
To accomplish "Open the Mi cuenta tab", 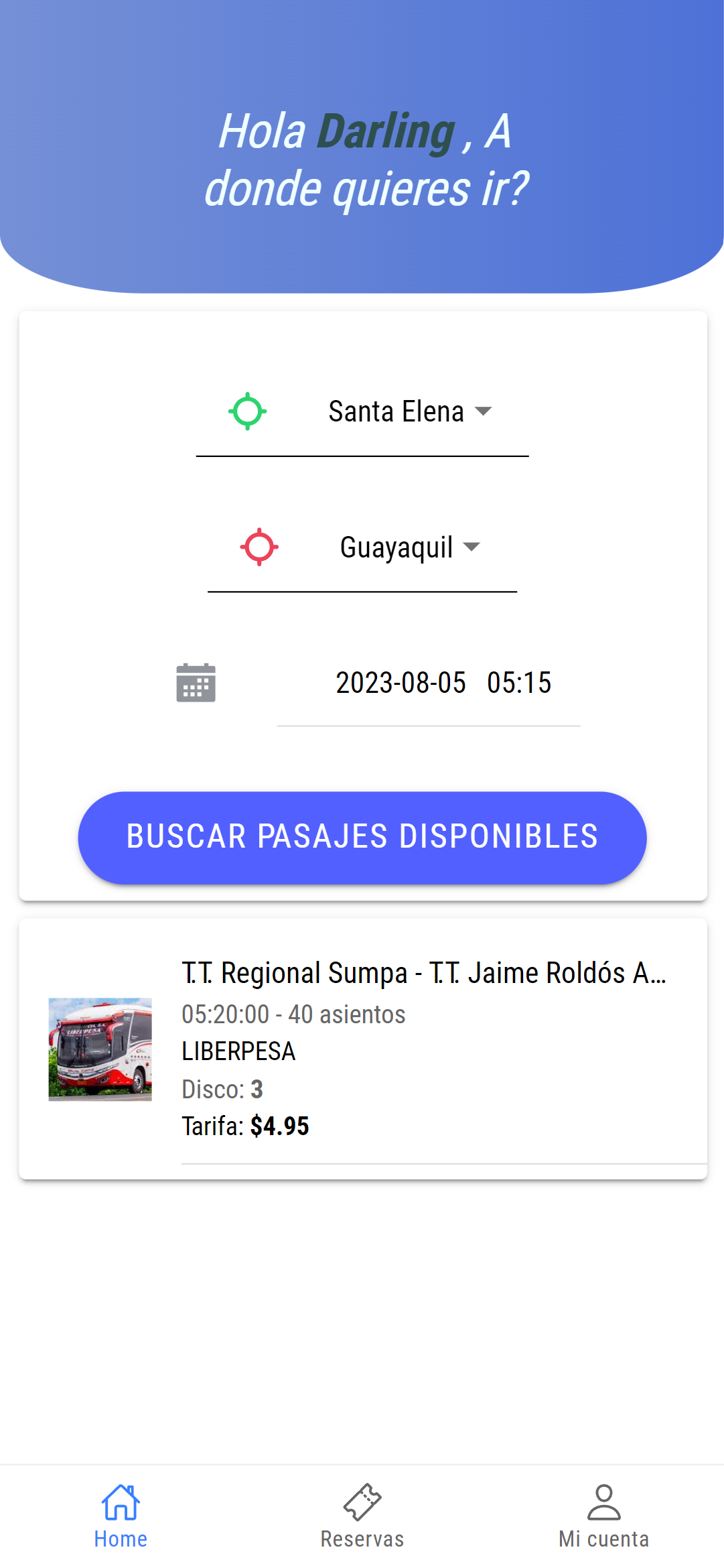I will [x=603, y=1516].
